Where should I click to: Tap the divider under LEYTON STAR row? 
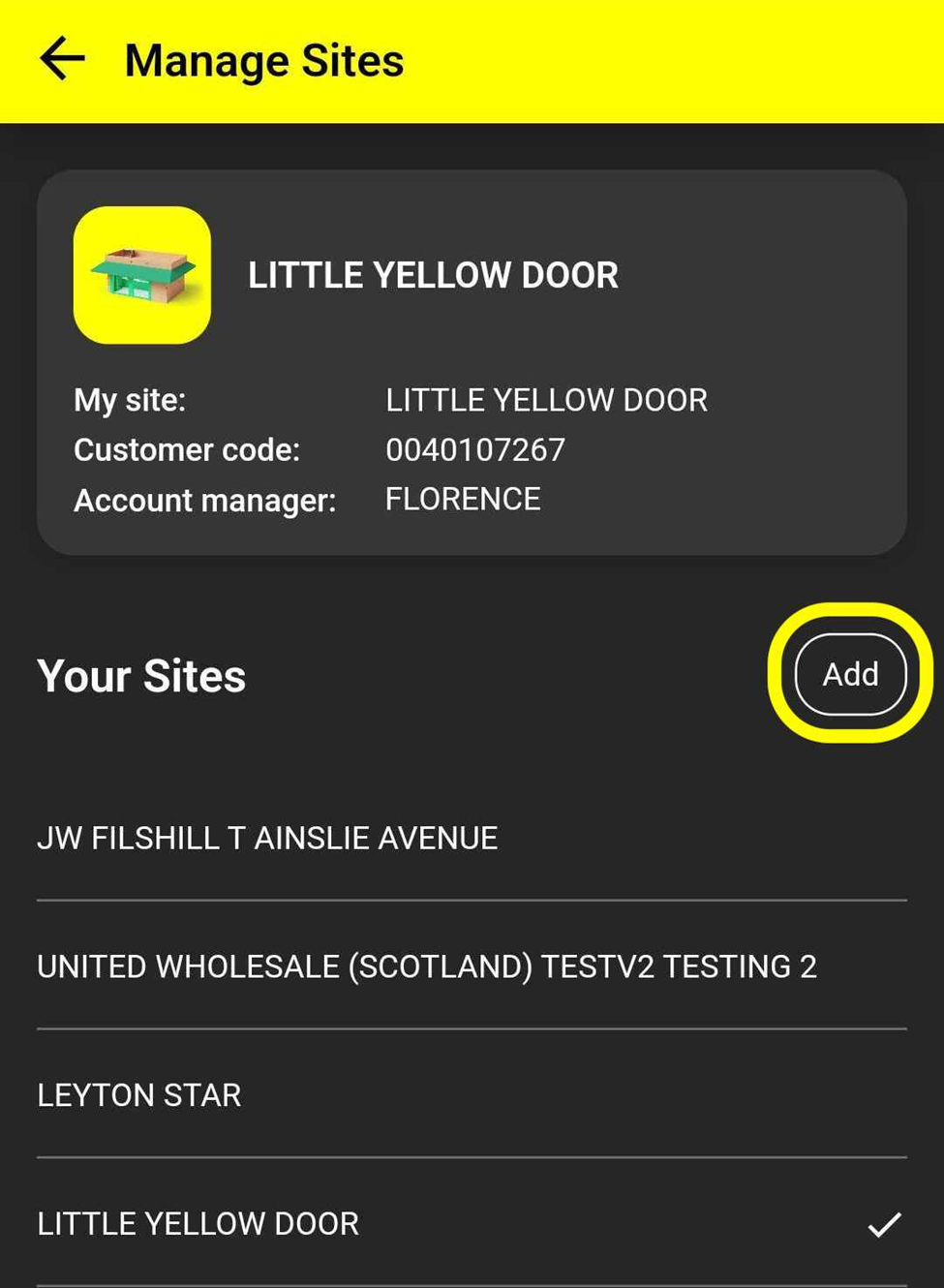pos(472,1158)
